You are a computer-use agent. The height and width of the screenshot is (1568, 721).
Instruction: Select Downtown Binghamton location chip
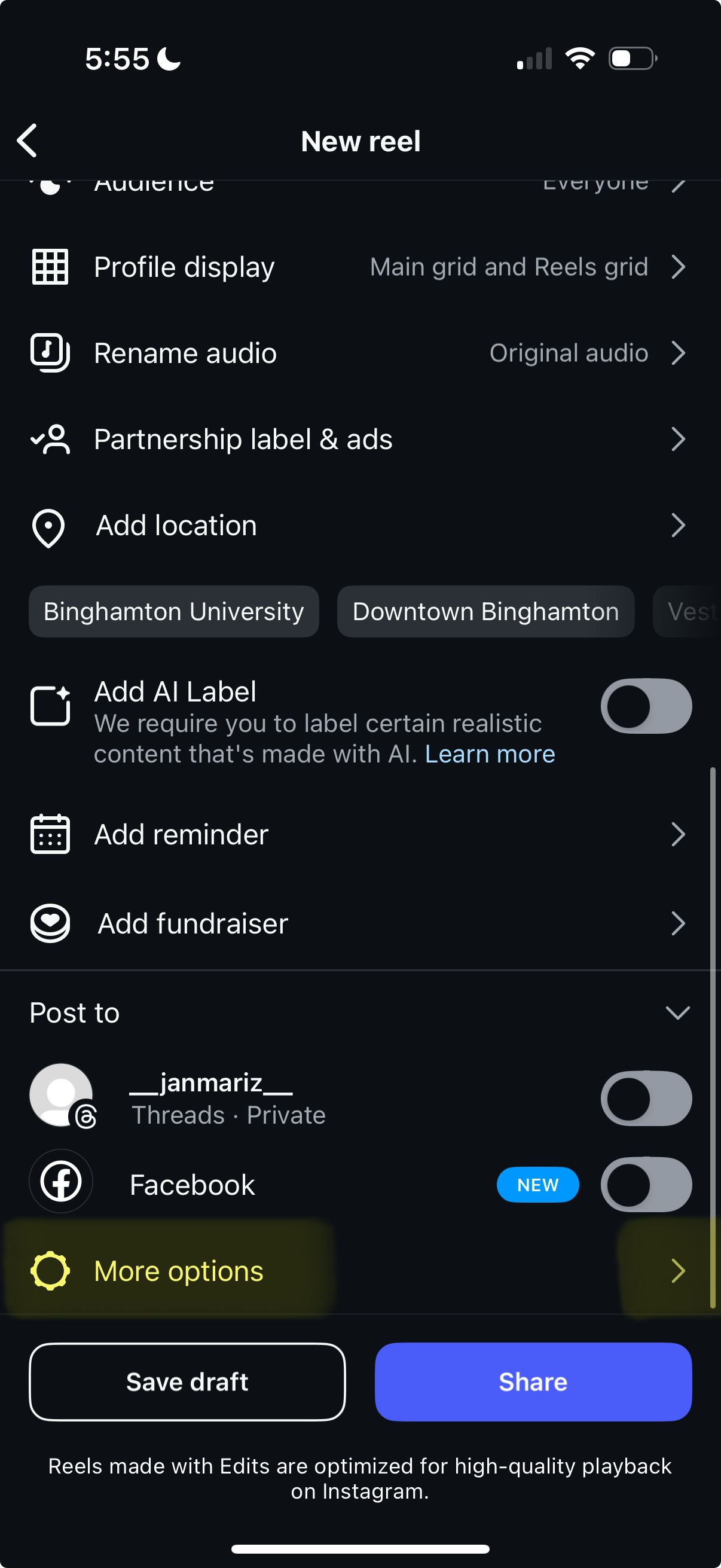coord(485,612)
